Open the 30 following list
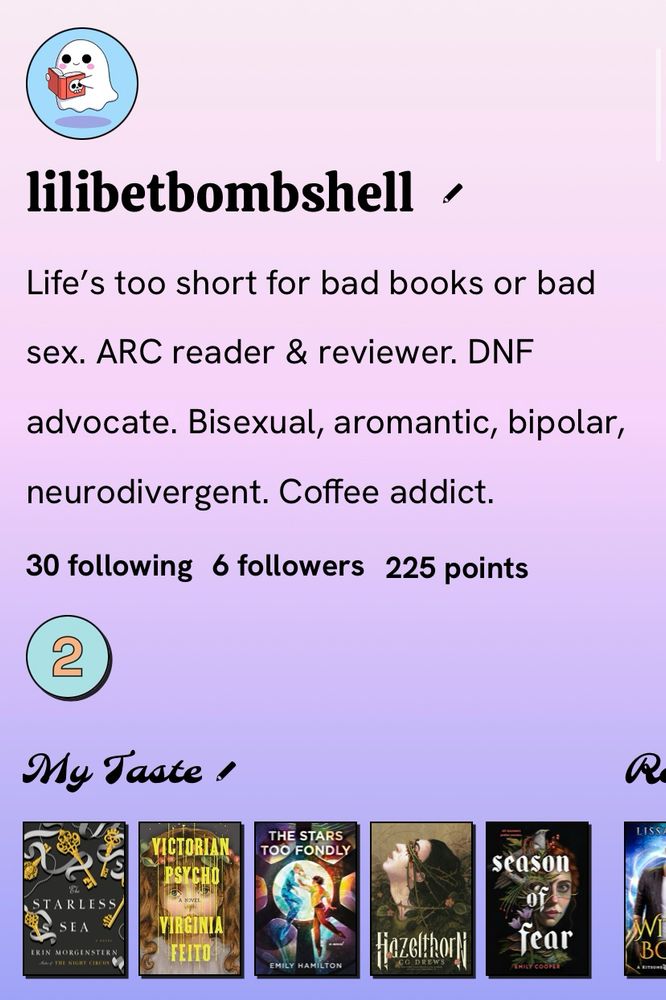The width and height of the screenshot is (666, 1000). pyautogui.click(x=109, y=566)
